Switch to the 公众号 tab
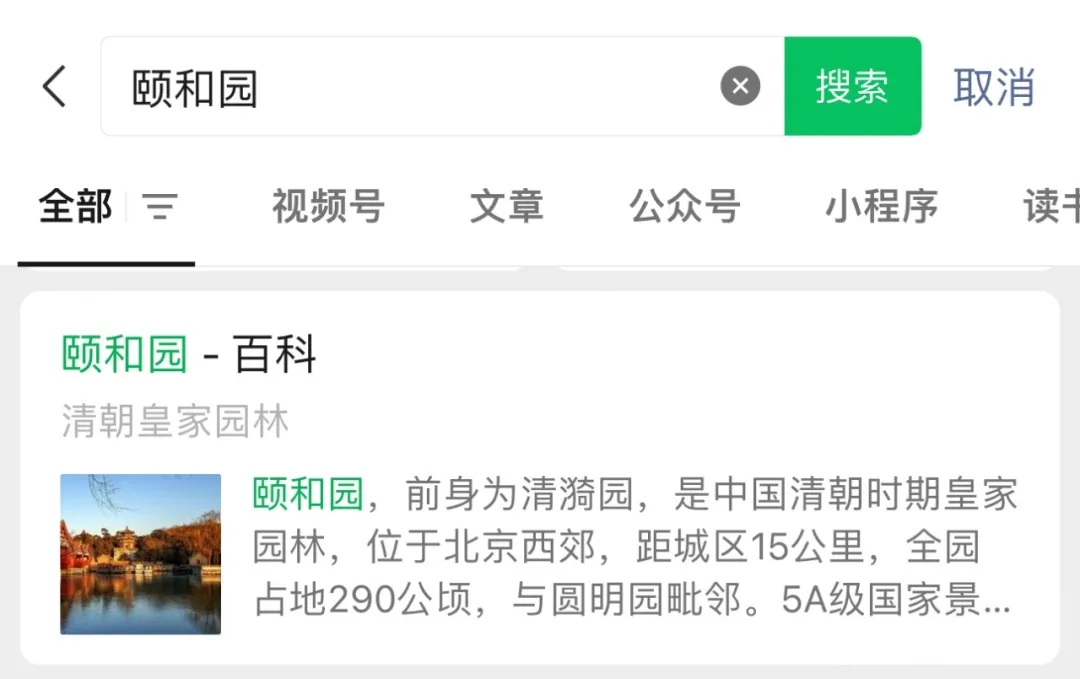The height and width of the screenshot is (679, 1080). click(x=685, y=207)
